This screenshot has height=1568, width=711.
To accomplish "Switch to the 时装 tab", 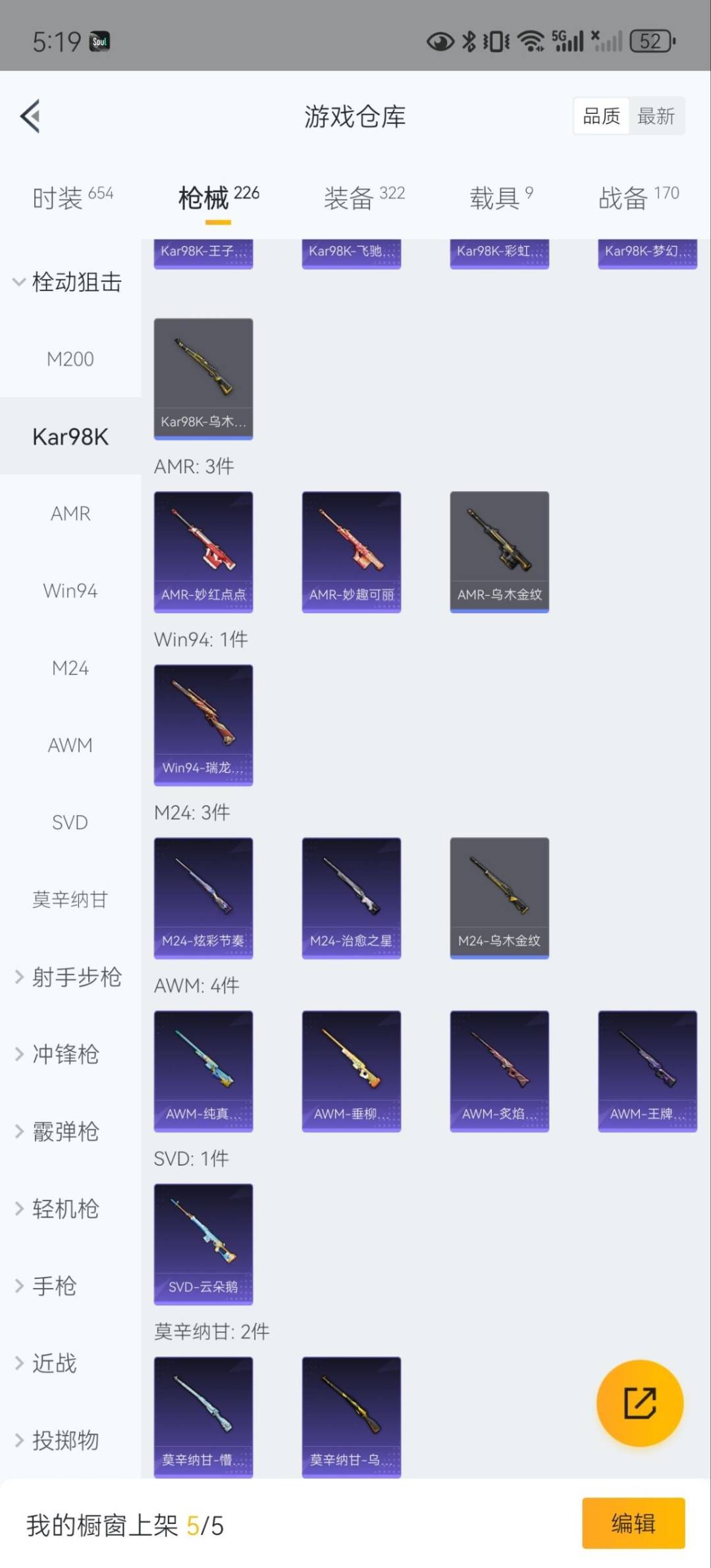I will pyautogui.click(x=72, y=197).
